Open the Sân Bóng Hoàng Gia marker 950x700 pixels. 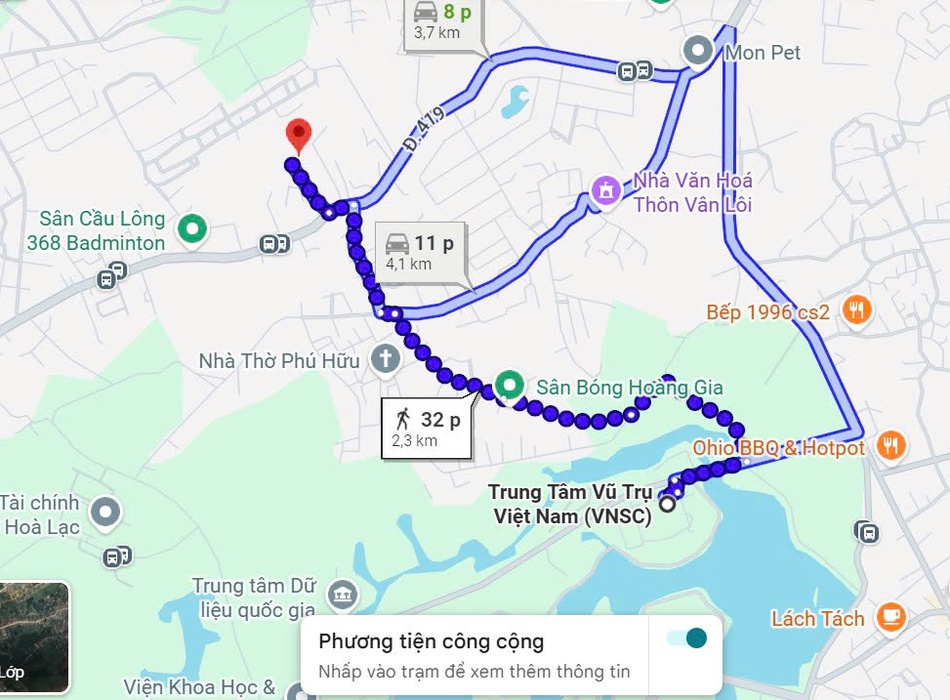pyautogui.click(x=510, y=386)
